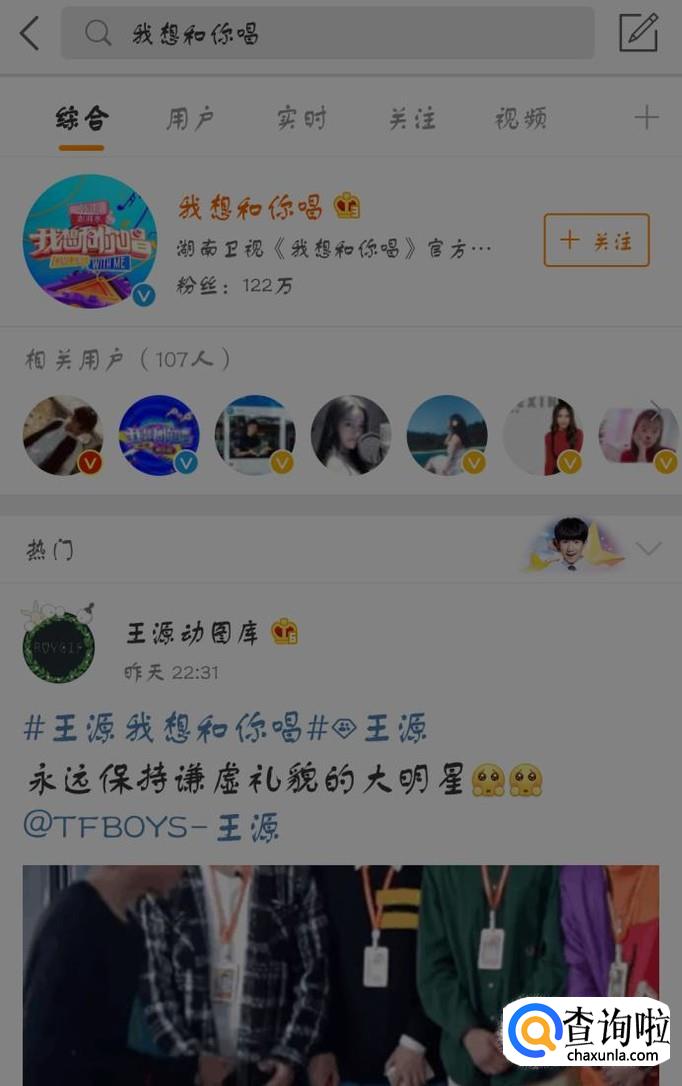Go back with the arrow icon
The image size is (682, 1086).
click(30, 33)
